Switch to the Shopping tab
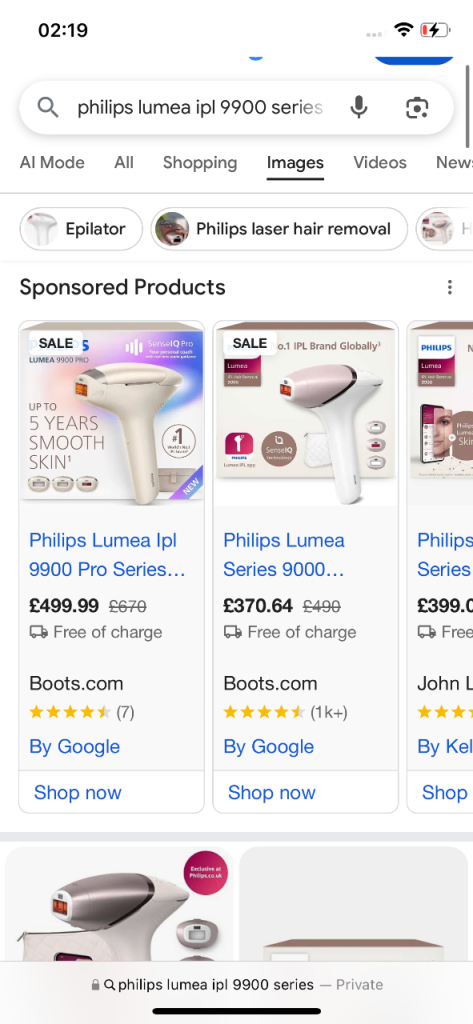This screenshot has width=473, height=1024. pyautogui.click(x=200, y=163)
